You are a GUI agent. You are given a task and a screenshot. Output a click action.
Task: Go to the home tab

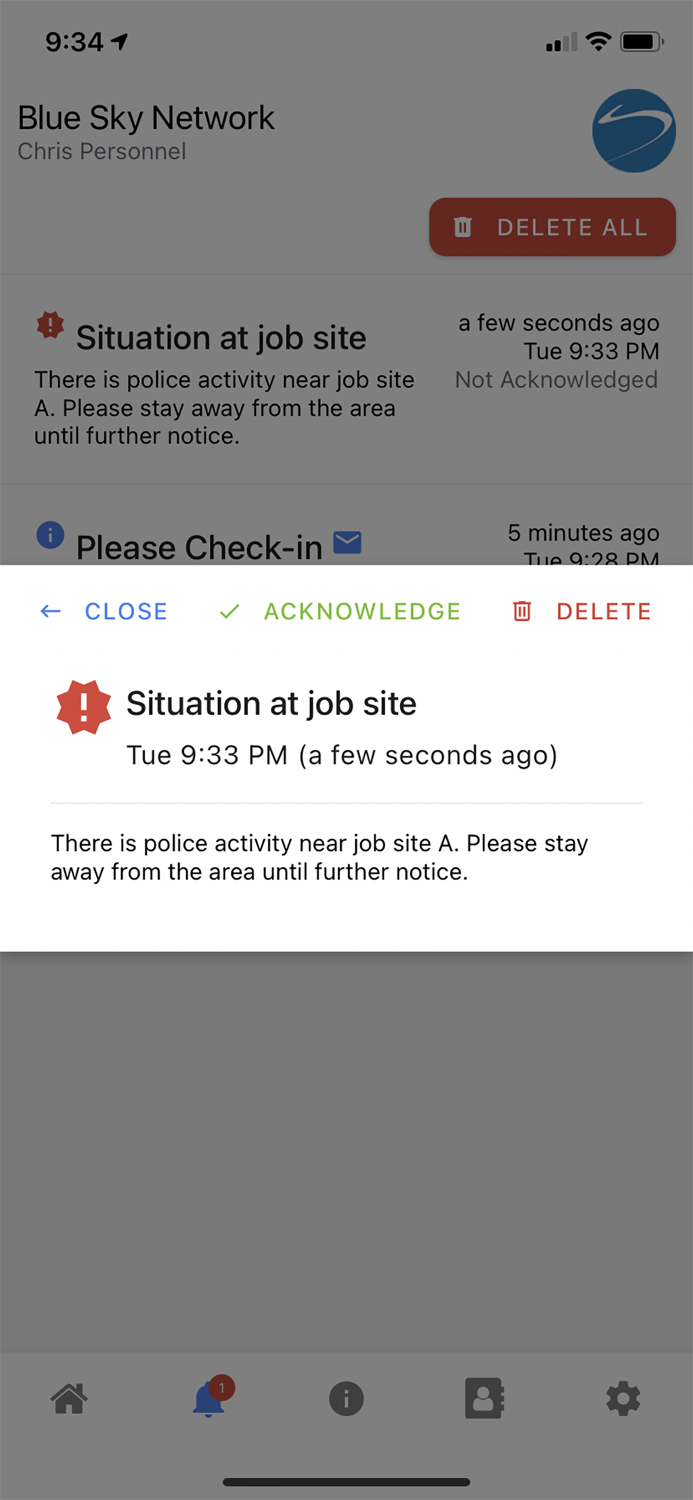69,1398
